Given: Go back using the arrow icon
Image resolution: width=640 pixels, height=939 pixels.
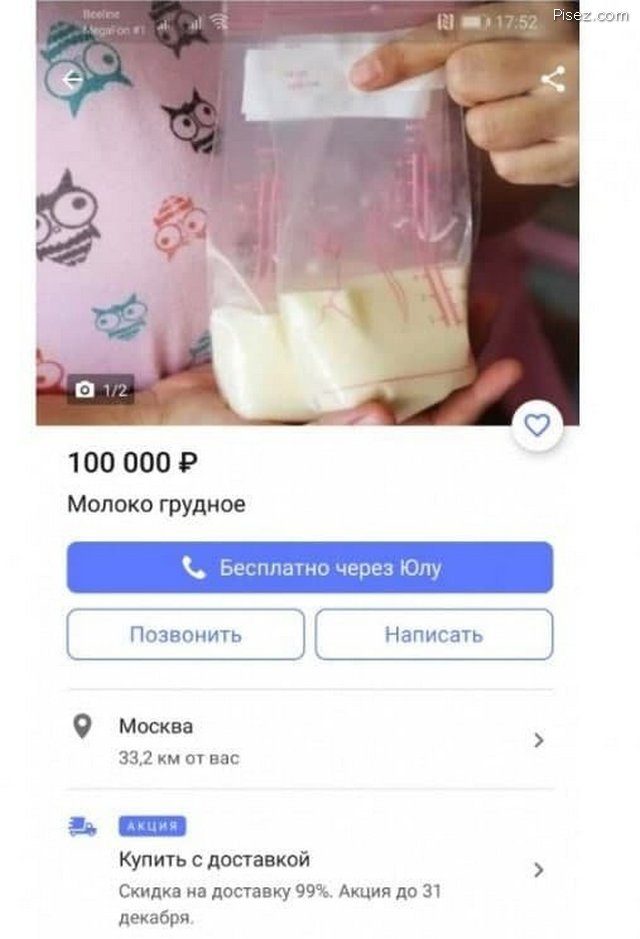Looking at the screenshot, I should (72, 81).
